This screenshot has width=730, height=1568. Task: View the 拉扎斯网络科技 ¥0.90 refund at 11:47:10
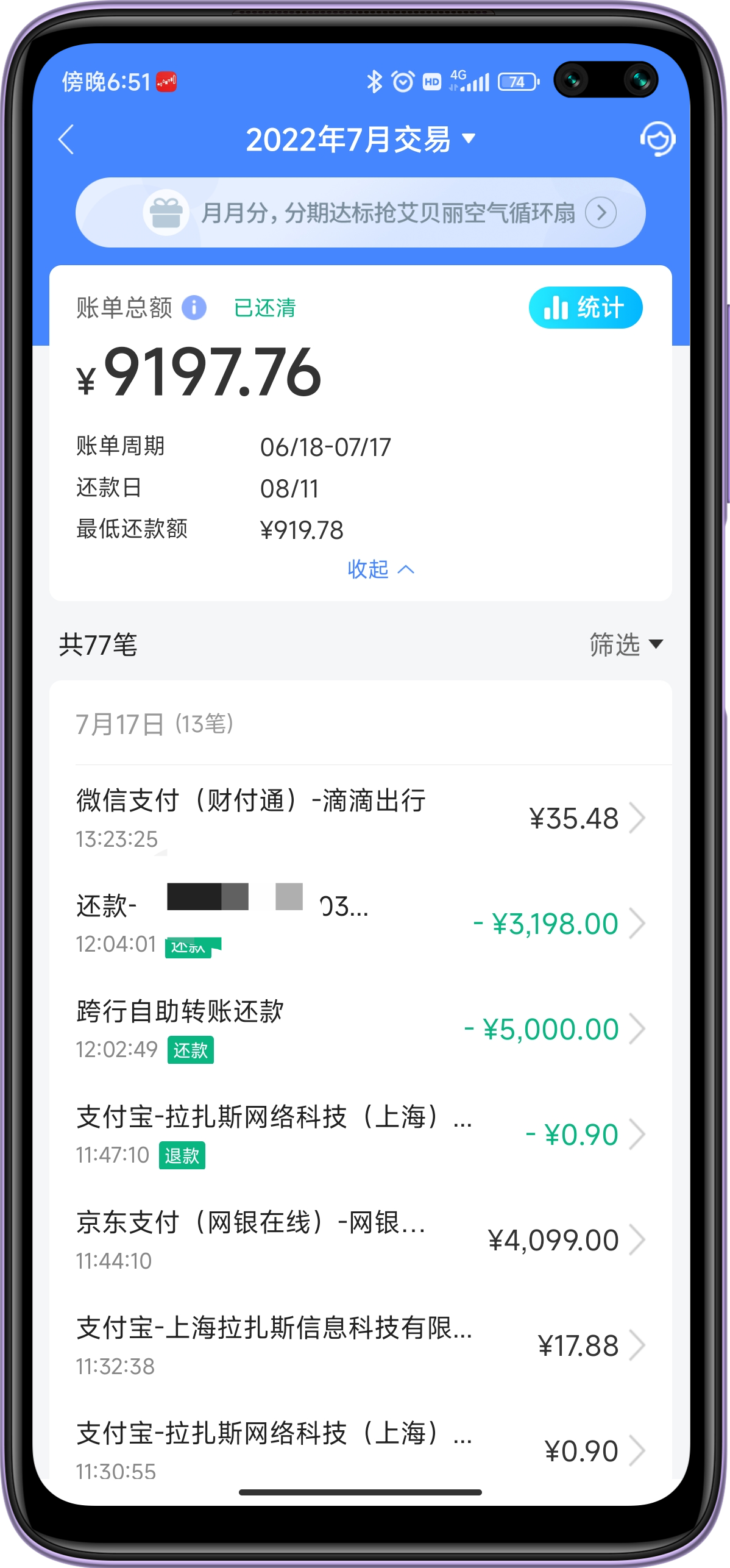pos(360,1135)
